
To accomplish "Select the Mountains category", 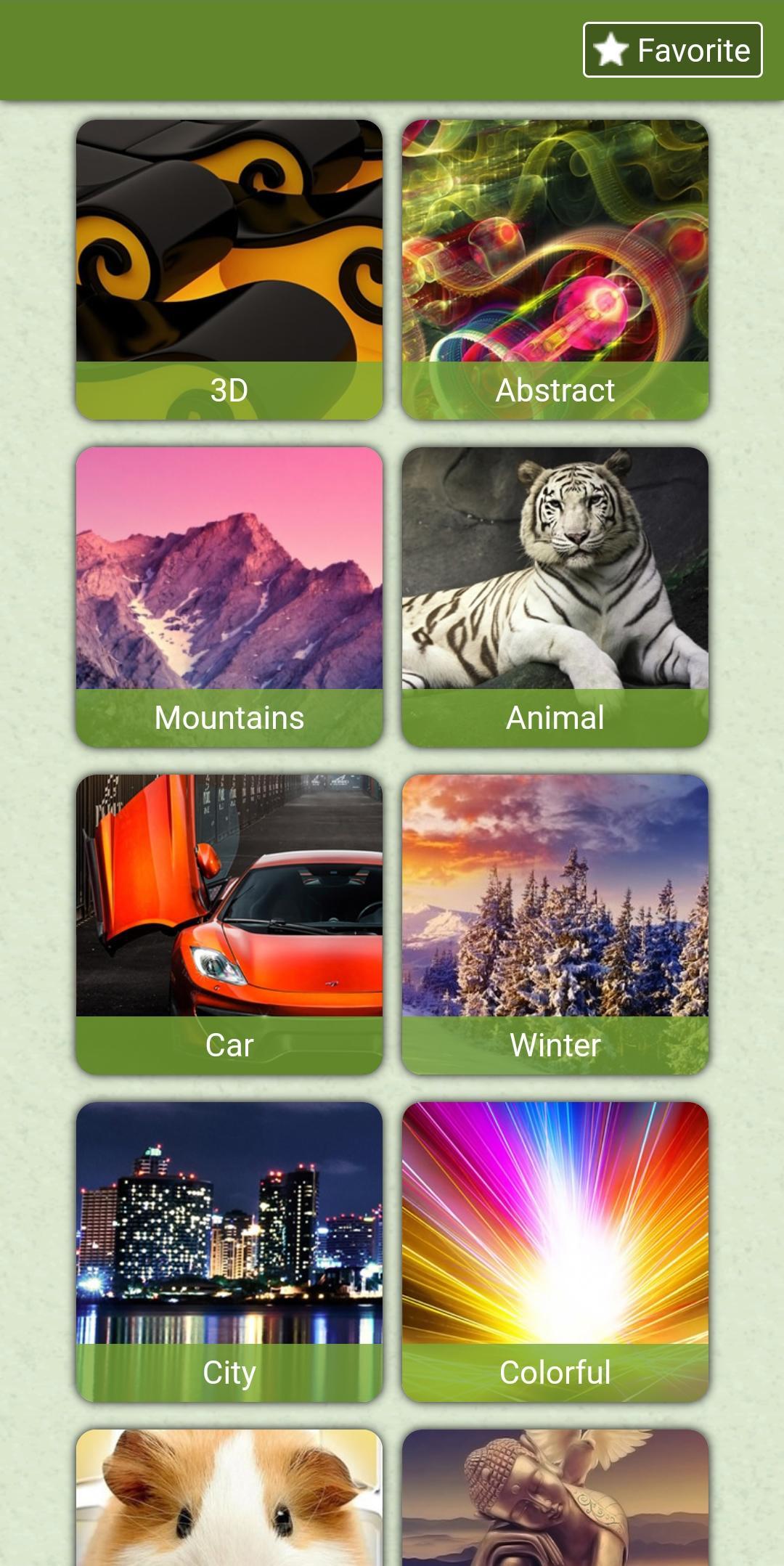I will 229,597.
